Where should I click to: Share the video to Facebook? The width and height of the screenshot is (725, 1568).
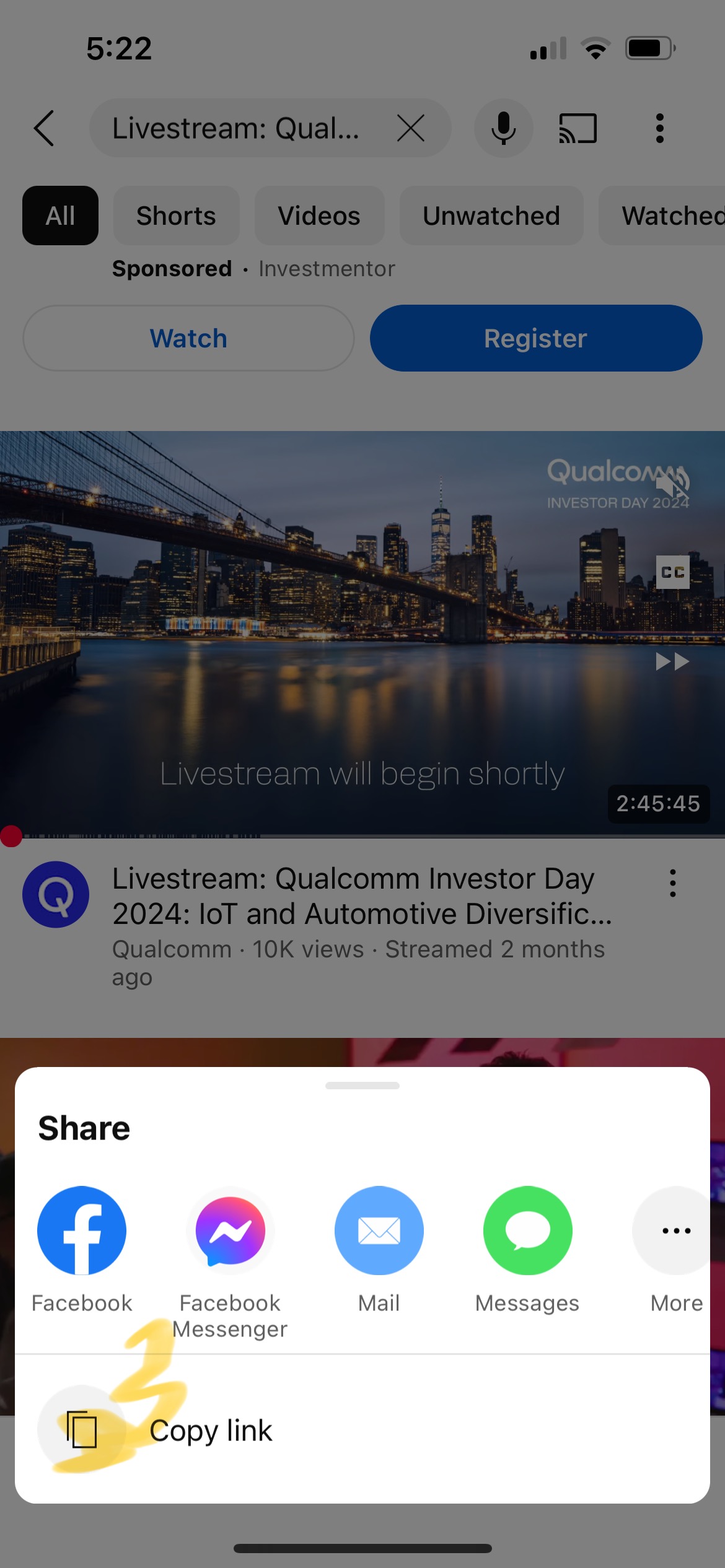tap(81, 1230)
